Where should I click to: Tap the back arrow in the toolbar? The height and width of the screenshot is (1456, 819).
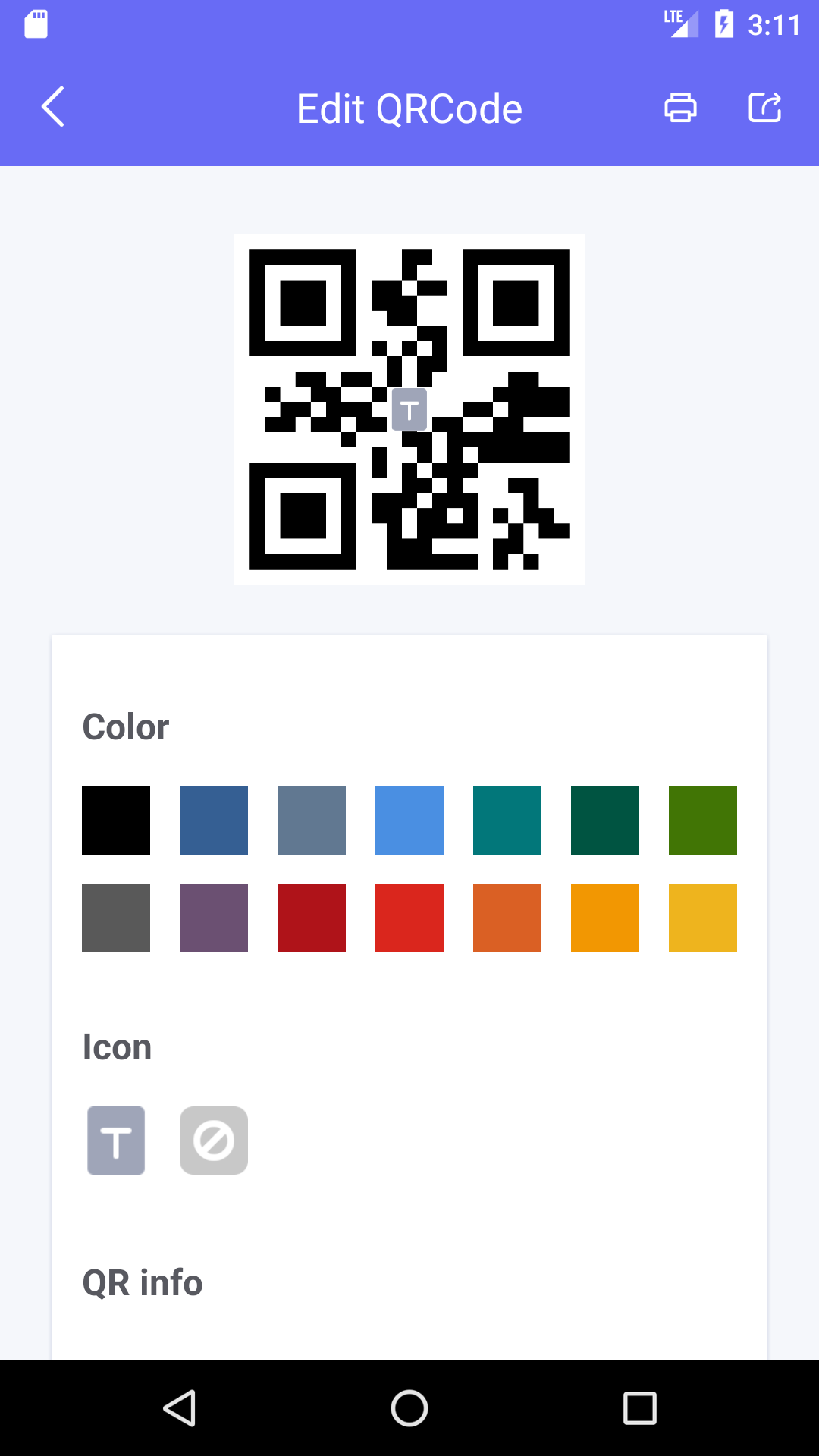click(x=52, y=108)
